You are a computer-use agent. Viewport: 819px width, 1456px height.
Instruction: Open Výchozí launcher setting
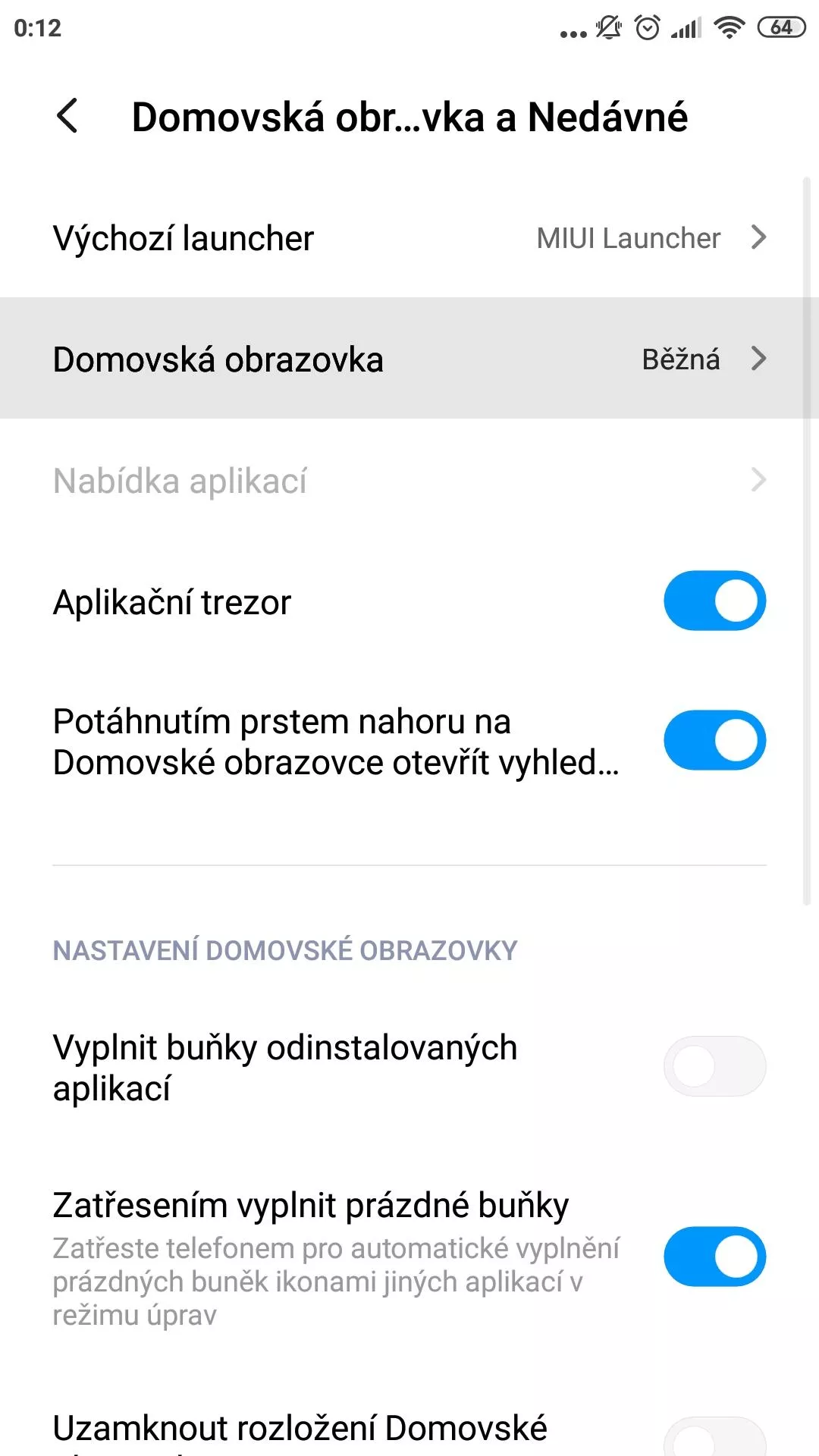(409, 237)
